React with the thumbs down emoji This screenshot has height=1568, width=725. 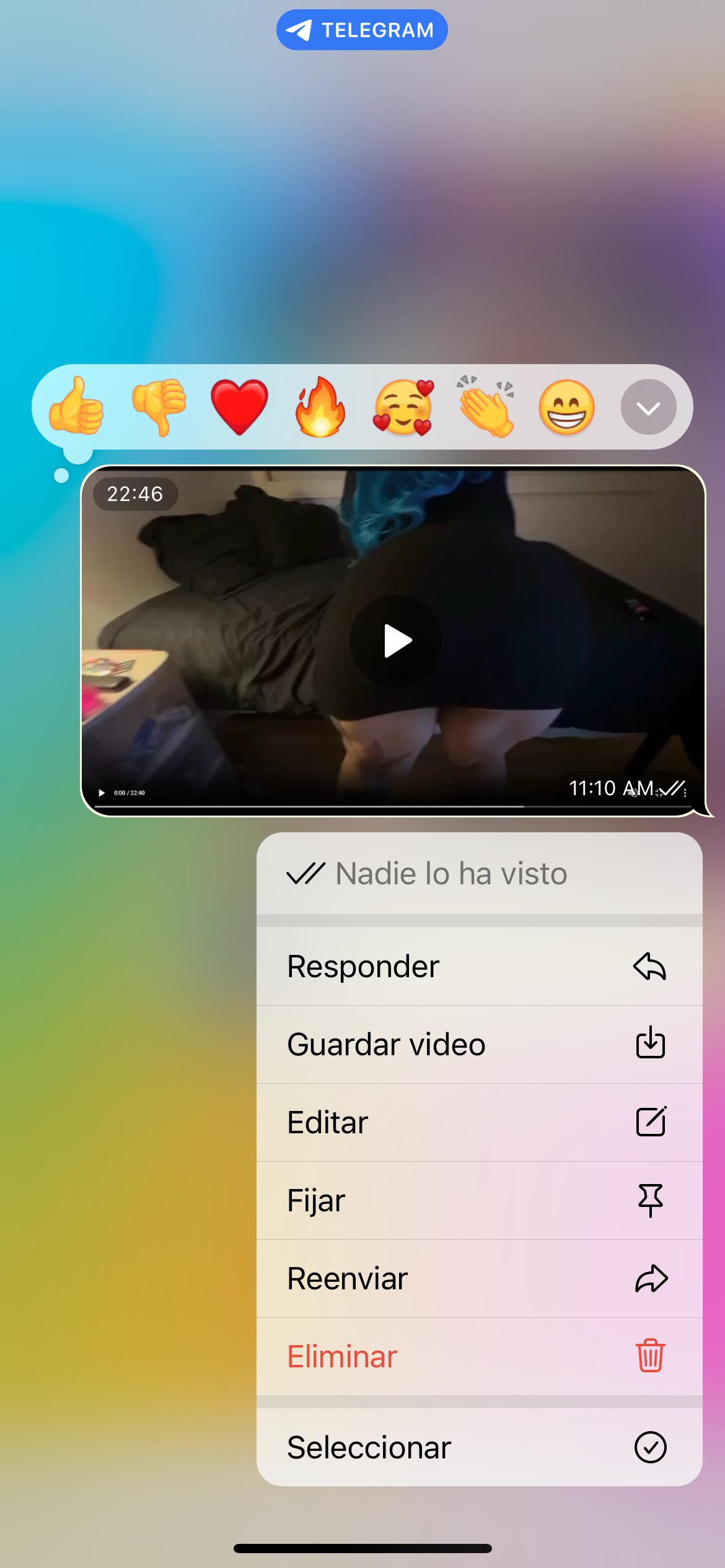coord(159,407)
